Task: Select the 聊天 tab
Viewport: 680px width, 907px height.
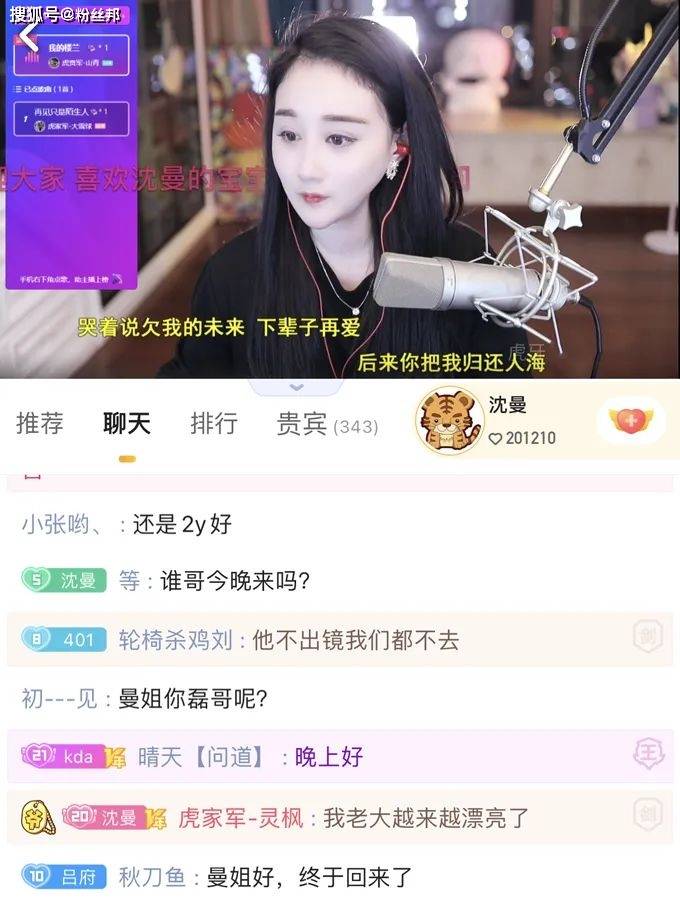Action: tap(127, 424)
